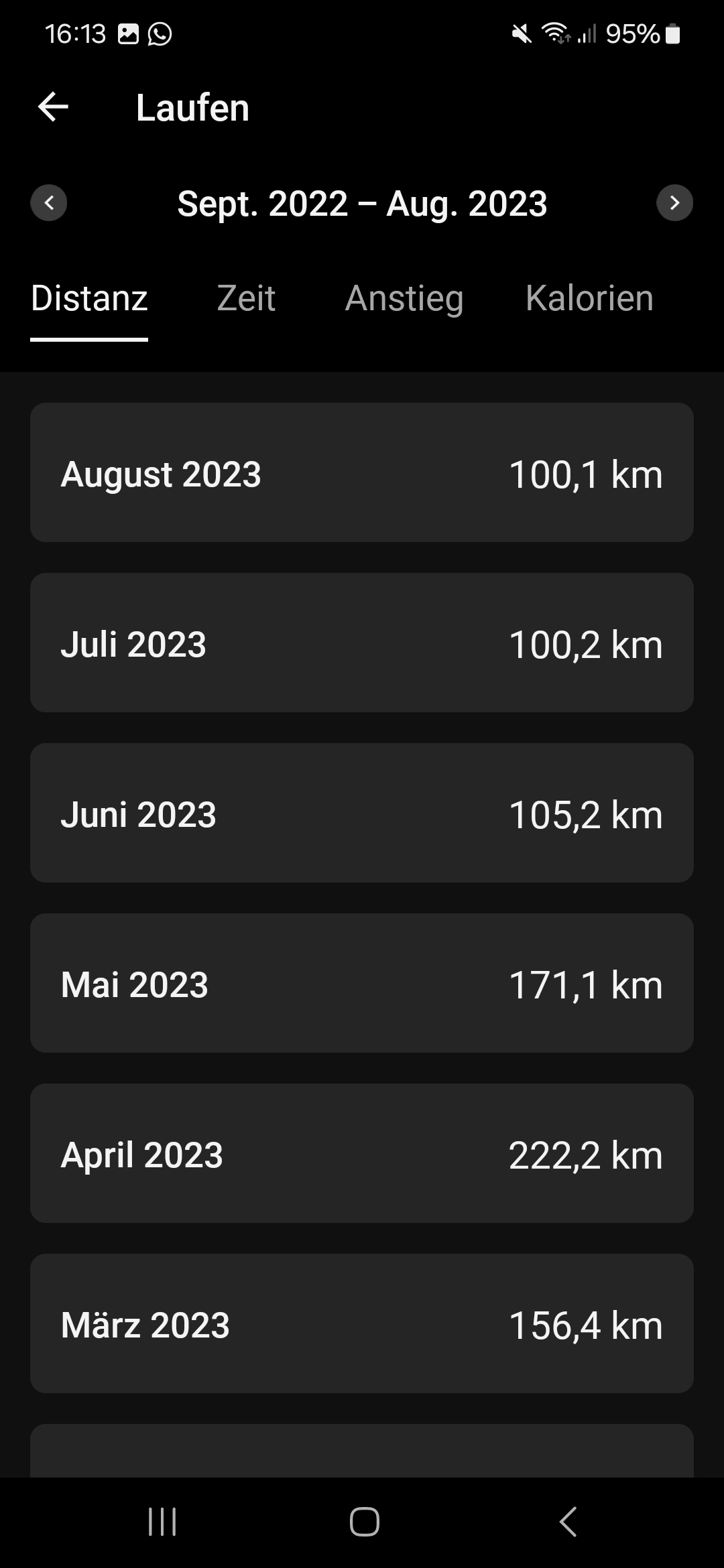Show the previous time period

tap(49, 202)
